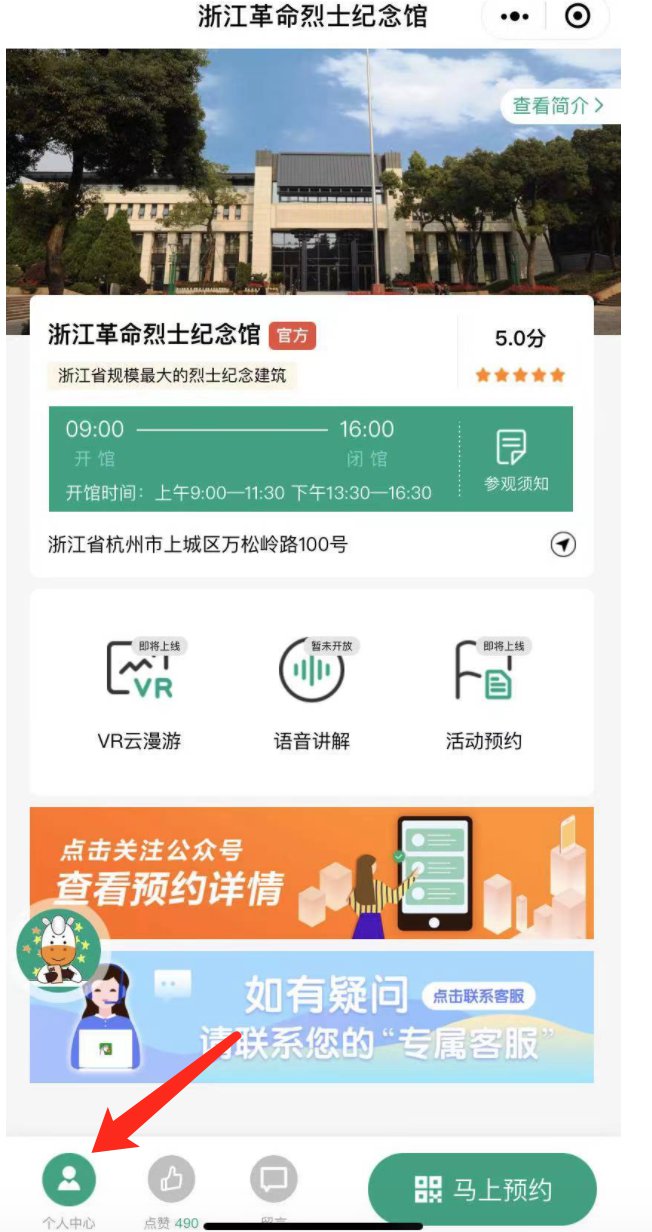Like the museum with 点赞
The image size is (652, 1232).
(171, 1183)
